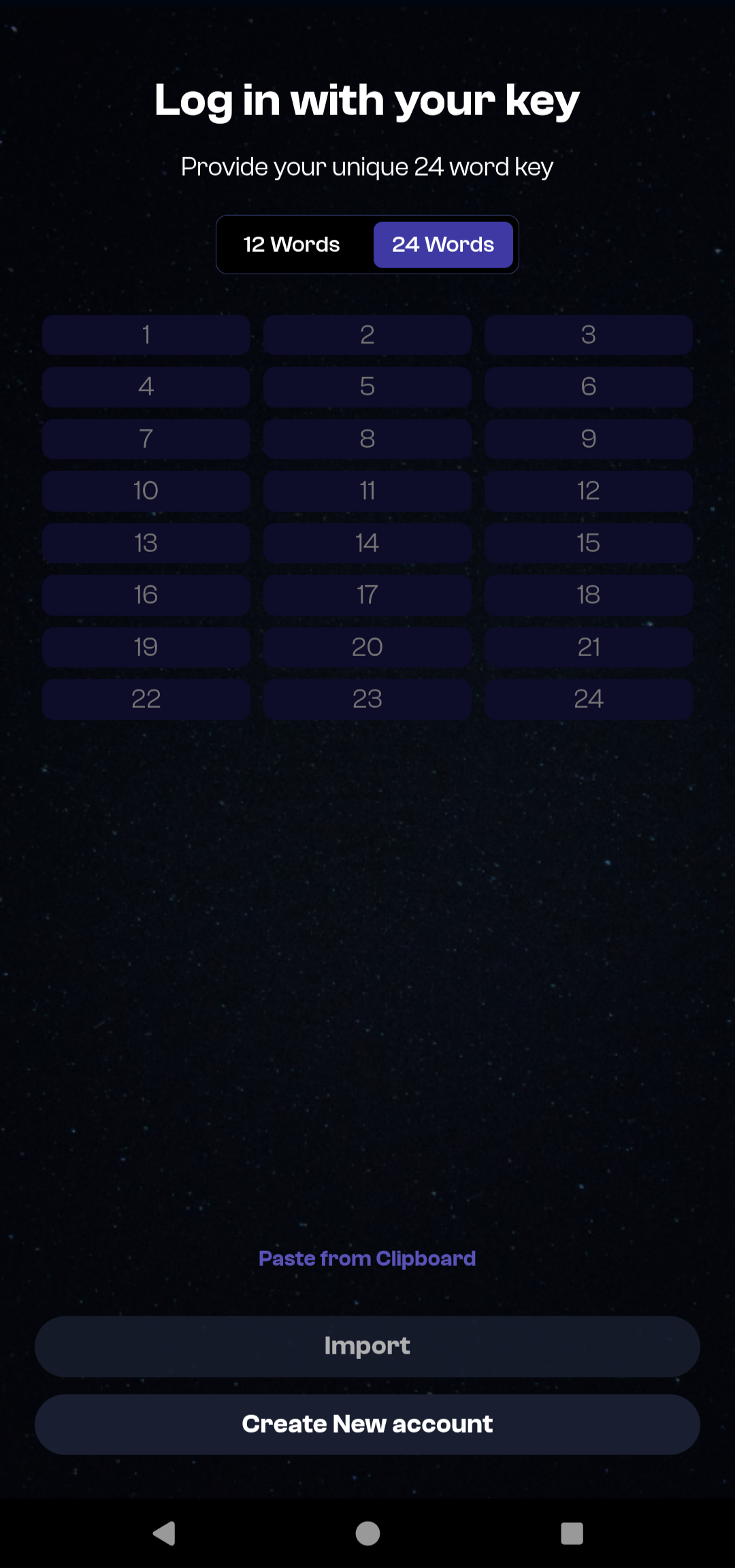735x1568 pixels.
Task: Go back using the system back button
Action: click(x=164, y=1533)
